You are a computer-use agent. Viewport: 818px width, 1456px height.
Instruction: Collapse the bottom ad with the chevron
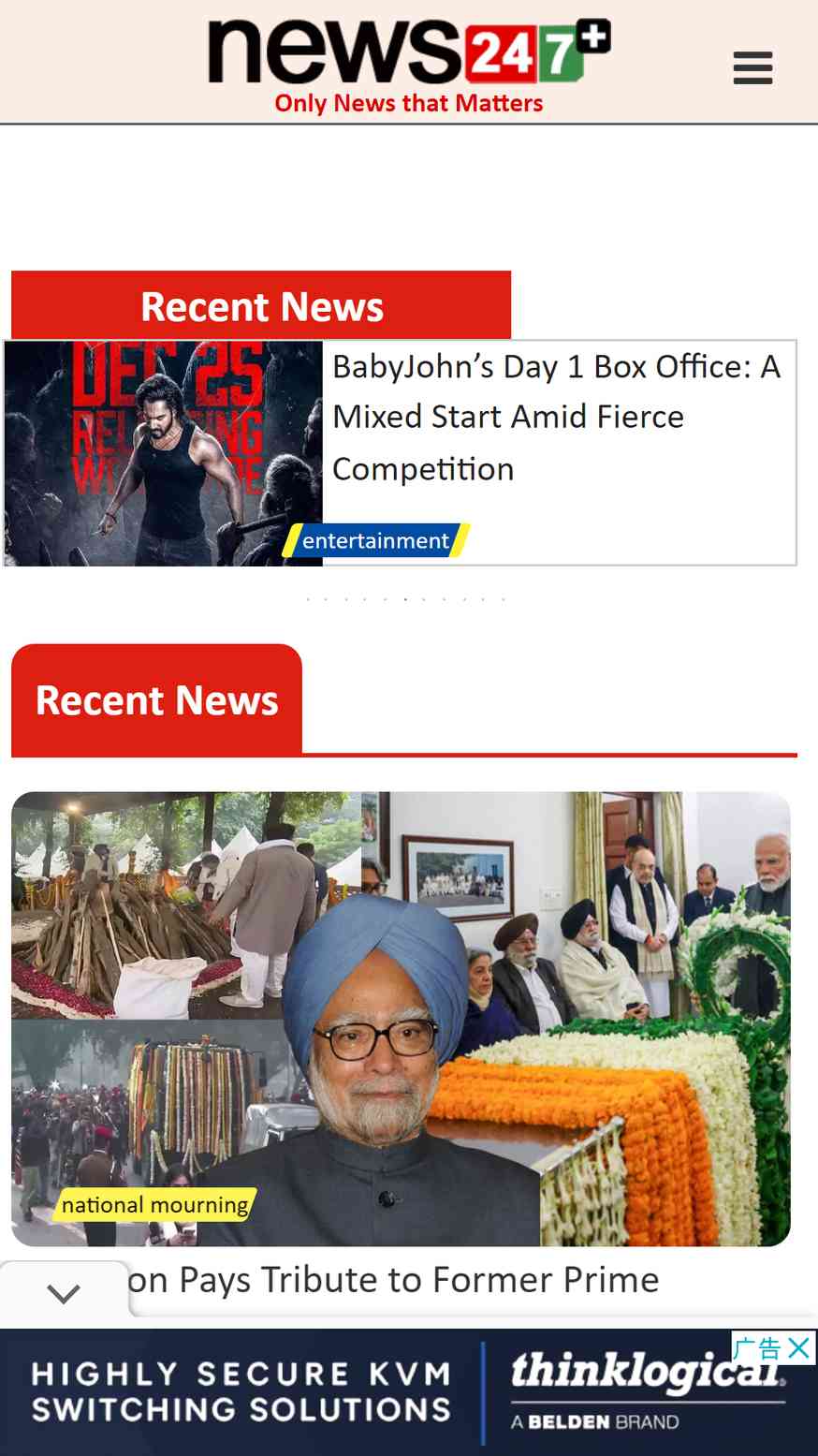click(x=64, y=1294)
